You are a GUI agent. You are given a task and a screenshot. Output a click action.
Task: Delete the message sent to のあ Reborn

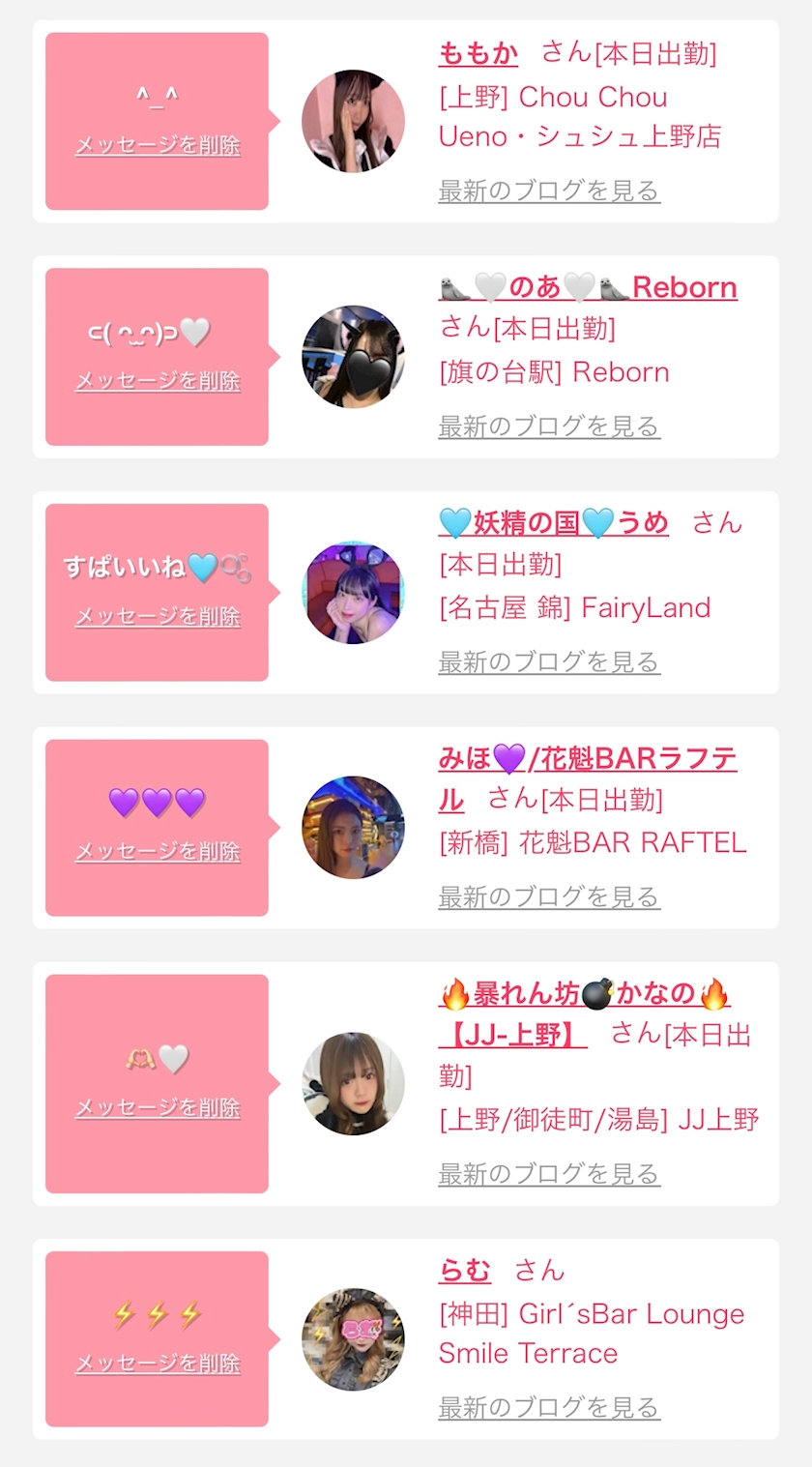tap(158, 381)
